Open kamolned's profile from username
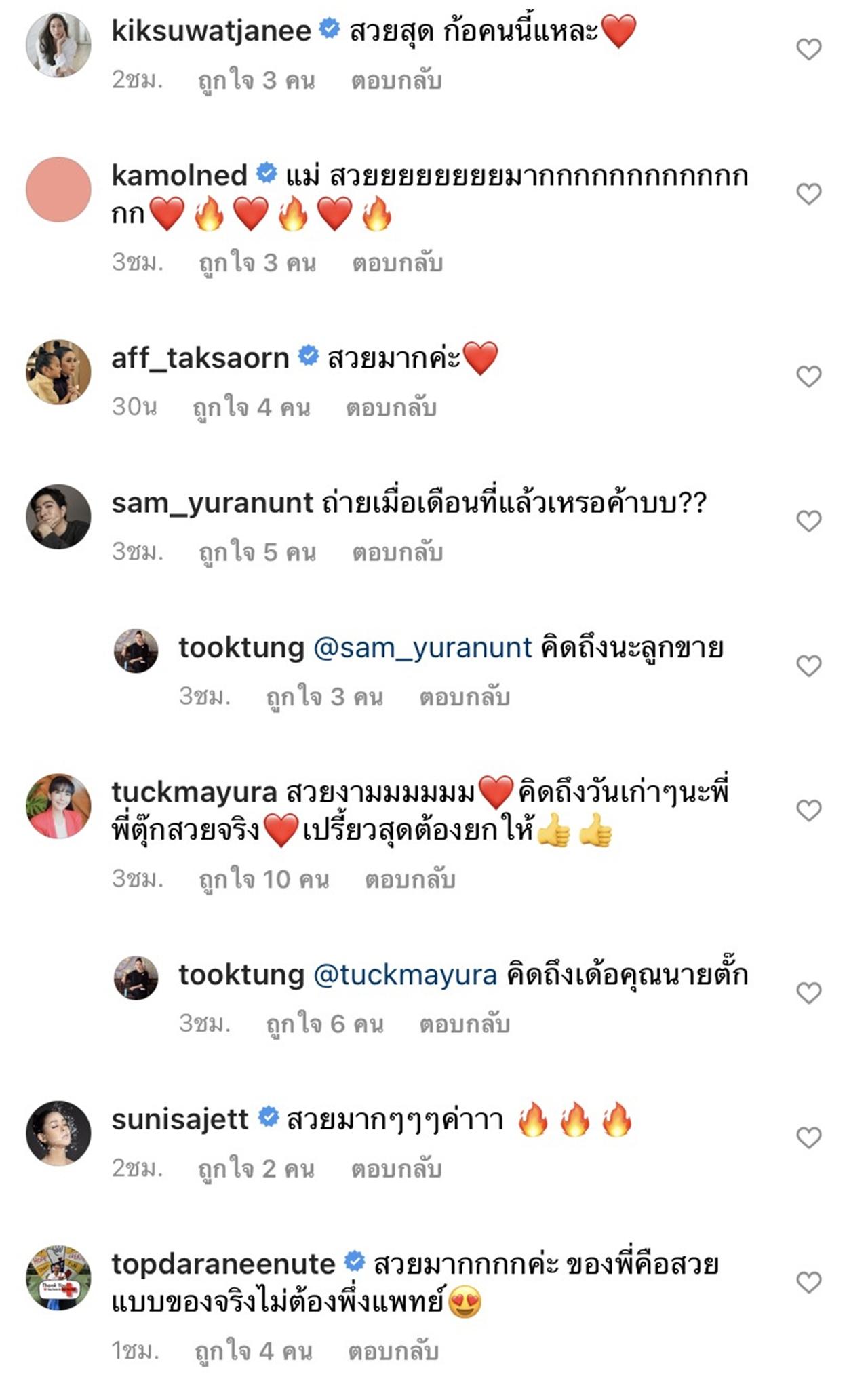868x1381 pixels. pyautogui.click(x=179, y=175)
